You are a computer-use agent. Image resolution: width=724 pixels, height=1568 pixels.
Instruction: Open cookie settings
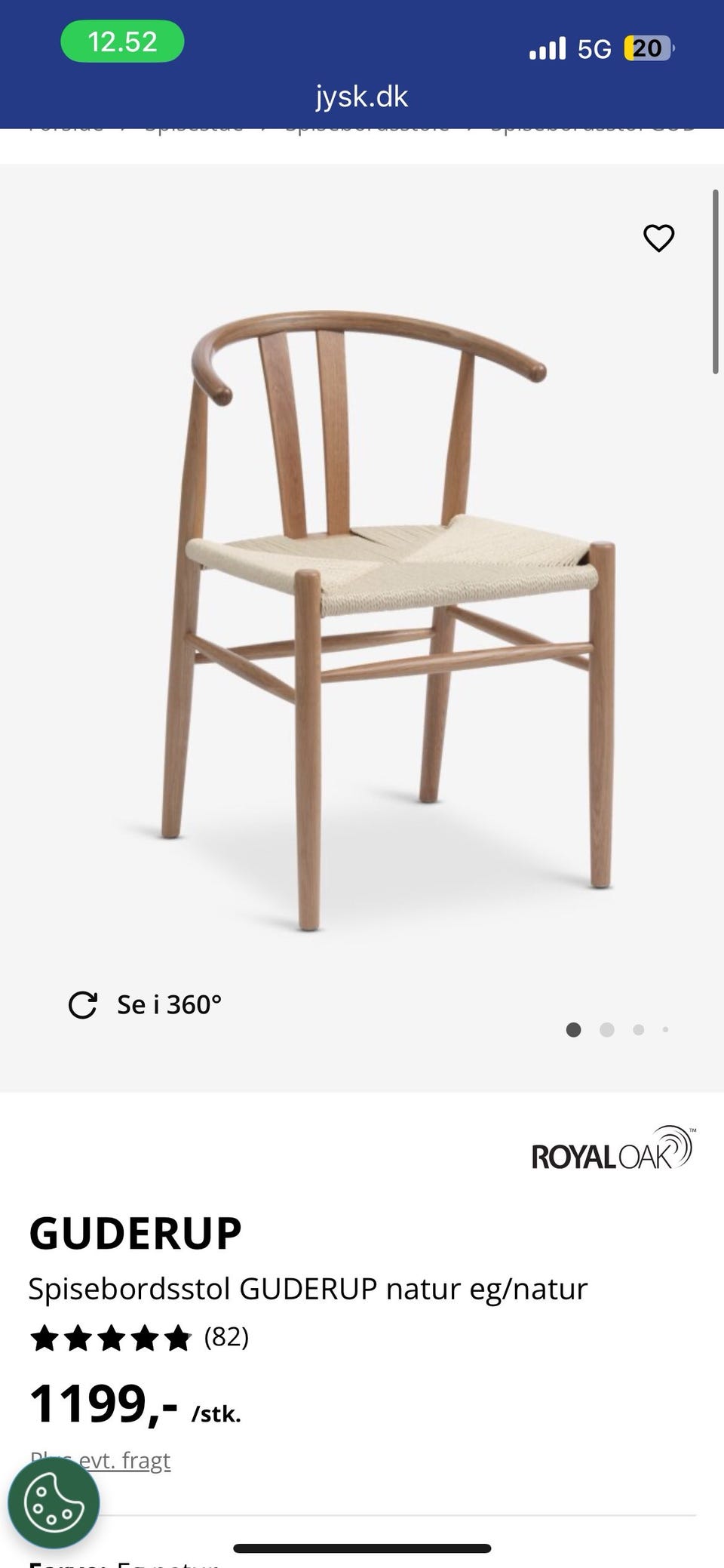pos(54,1502)
